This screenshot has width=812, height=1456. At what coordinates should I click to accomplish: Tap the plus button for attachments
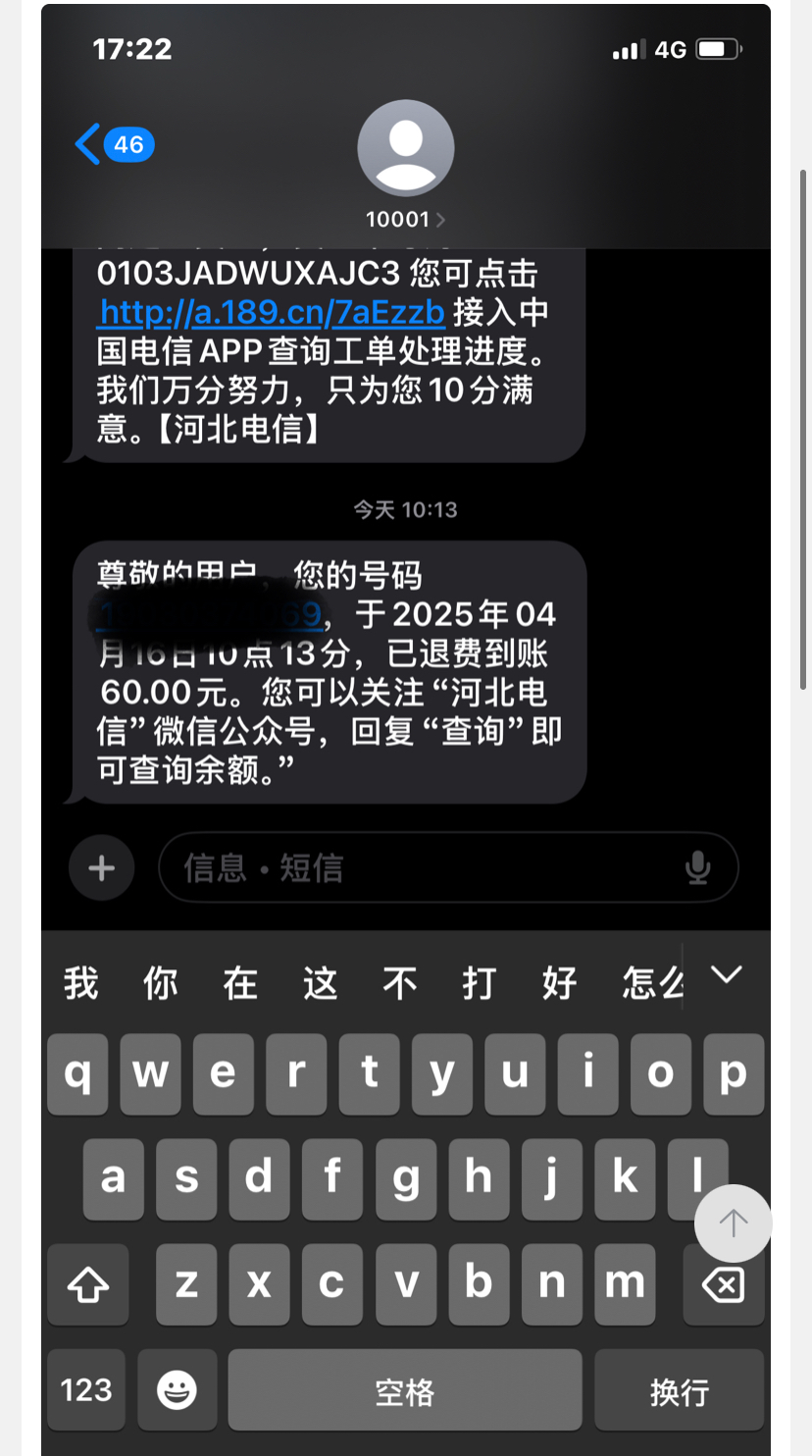point(102,868)
